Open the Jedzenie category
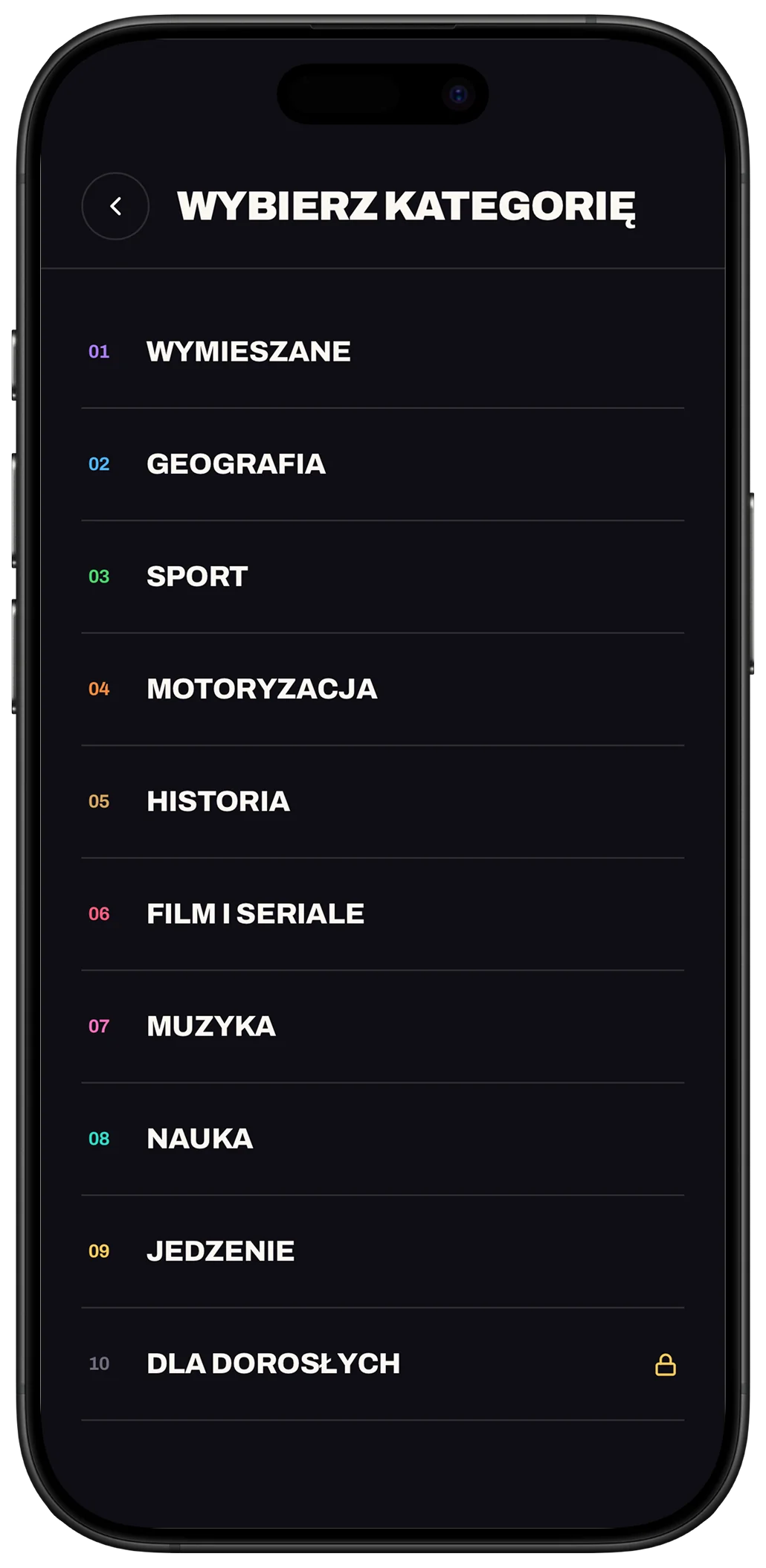Image resolution: width=766 pixels, height=1568 pixels. (x=382, y=1250)
